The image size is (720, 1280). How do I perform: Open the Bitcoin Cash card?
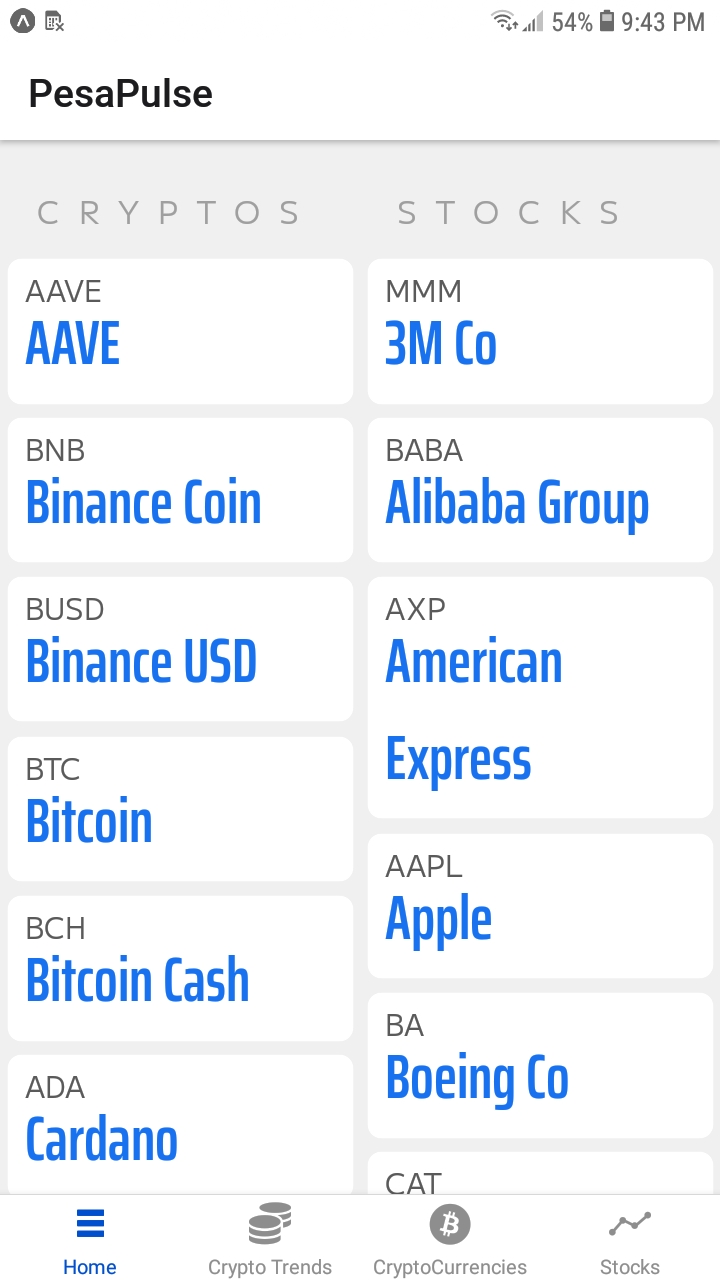pyautogui.click(x=180, y=968)
